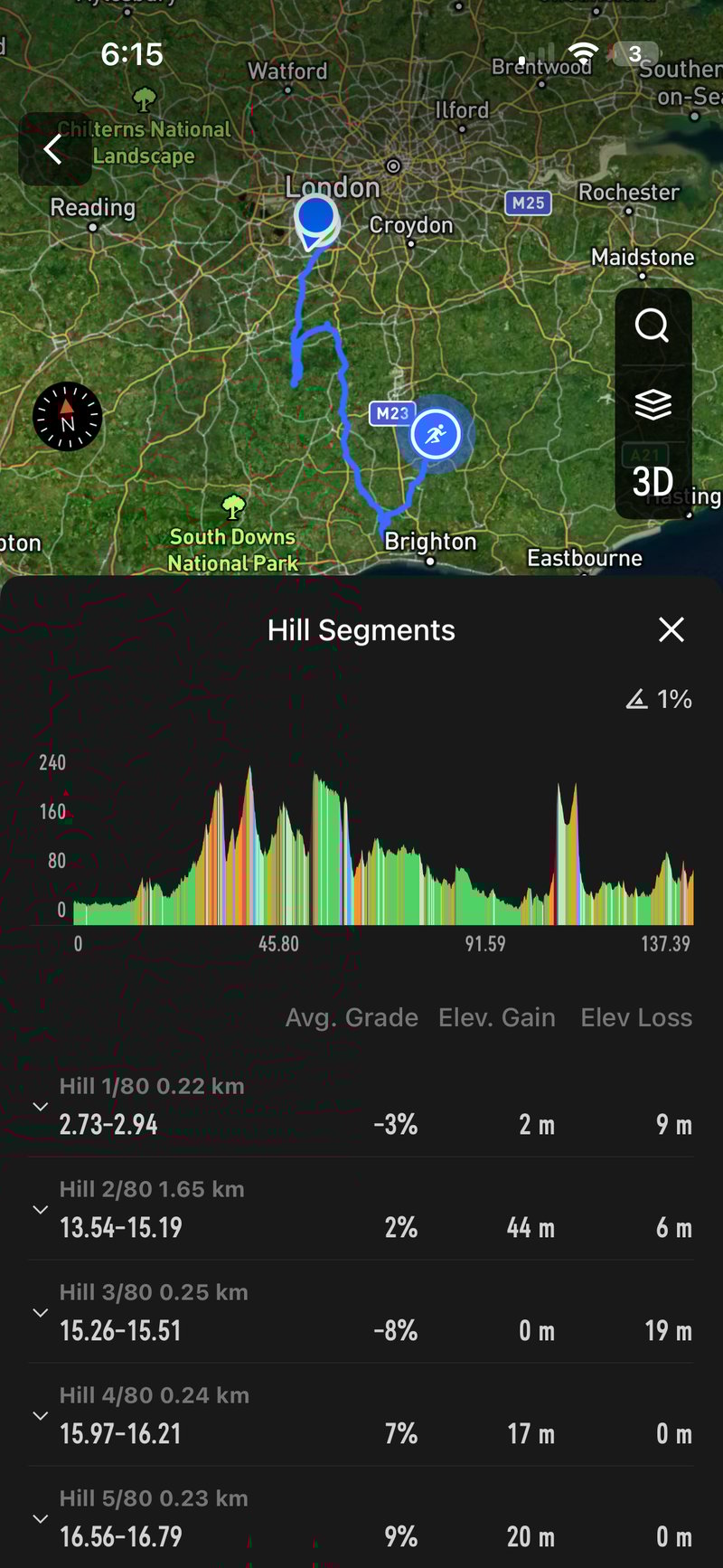Switch the map to 3D view

[x=653, y=480]
